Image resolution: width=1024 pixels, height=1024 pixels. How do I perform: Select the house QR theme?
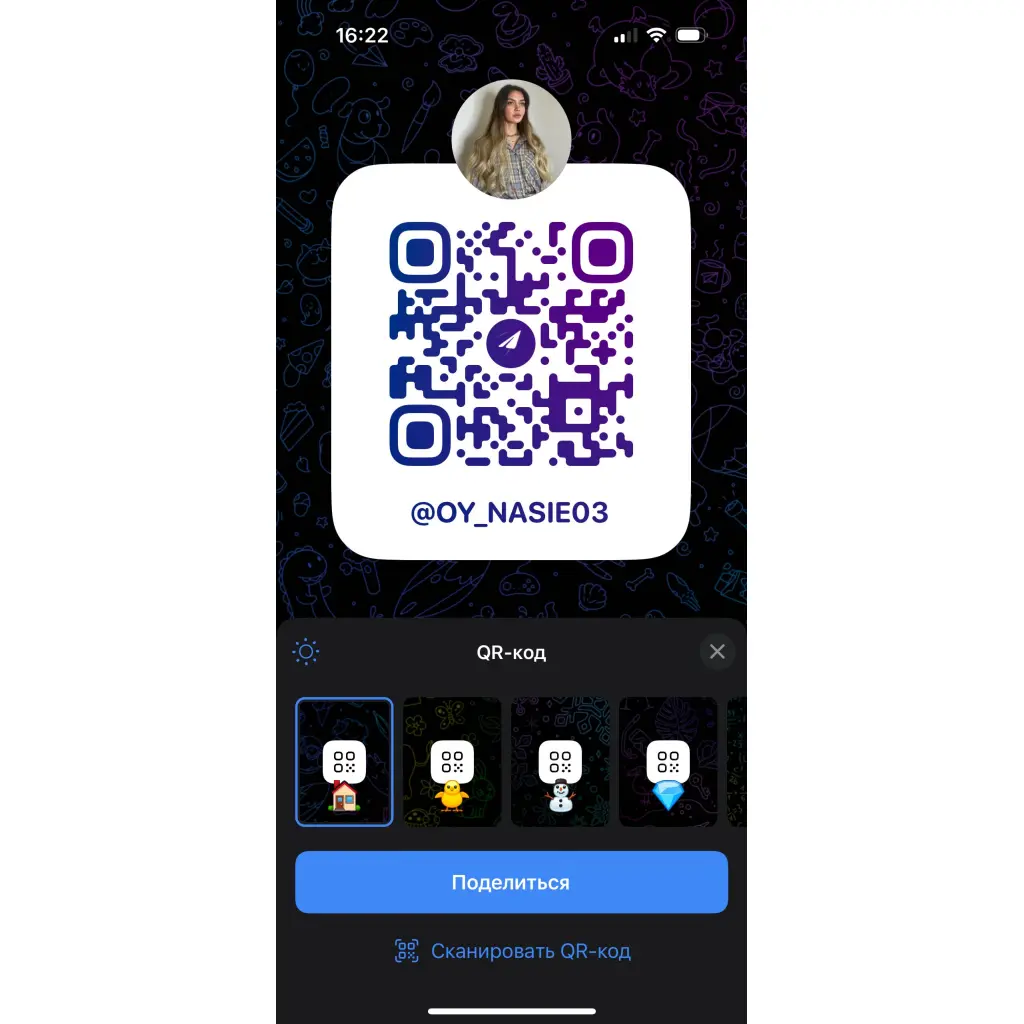point(344,762)
